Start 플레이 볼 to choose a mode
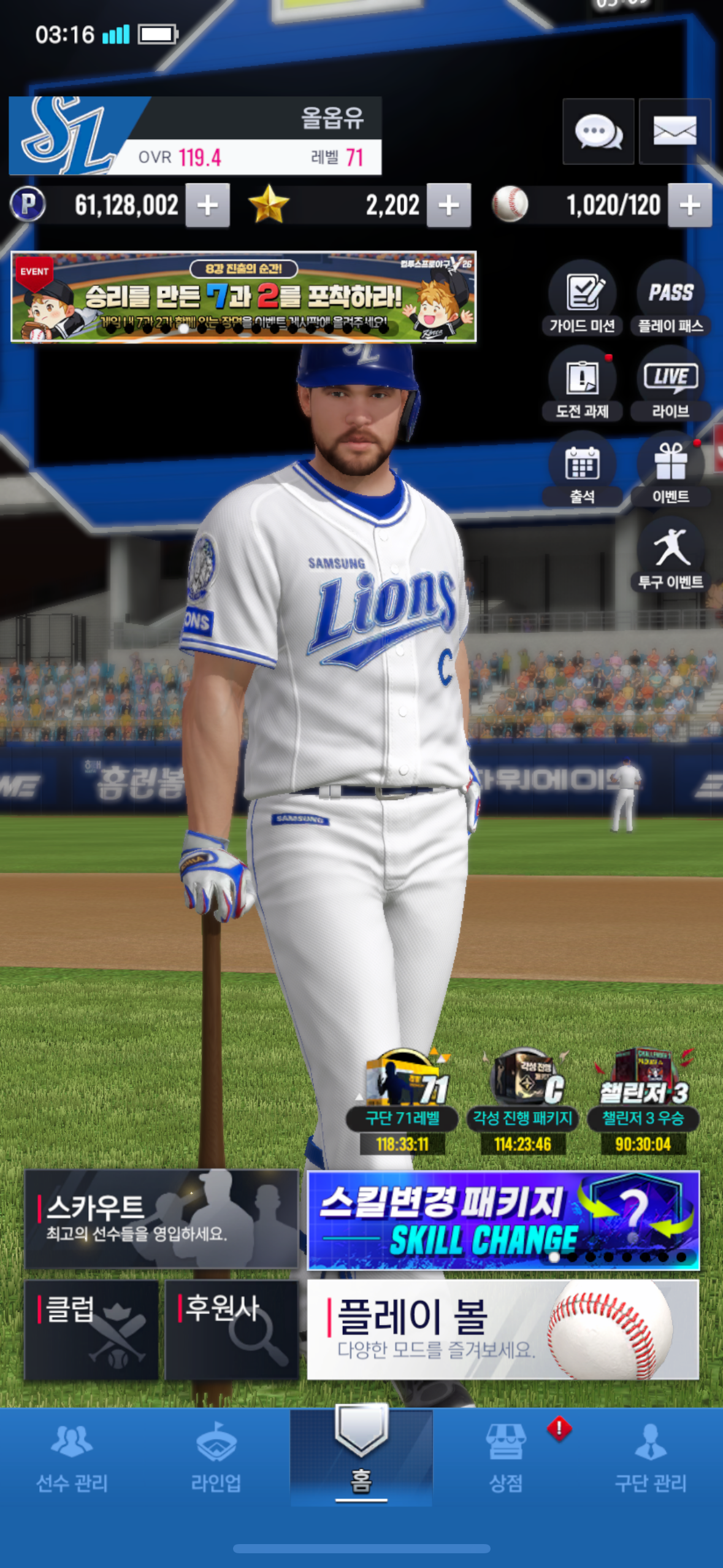Viewport: 723px width, 1568px height. [503, 1329]
